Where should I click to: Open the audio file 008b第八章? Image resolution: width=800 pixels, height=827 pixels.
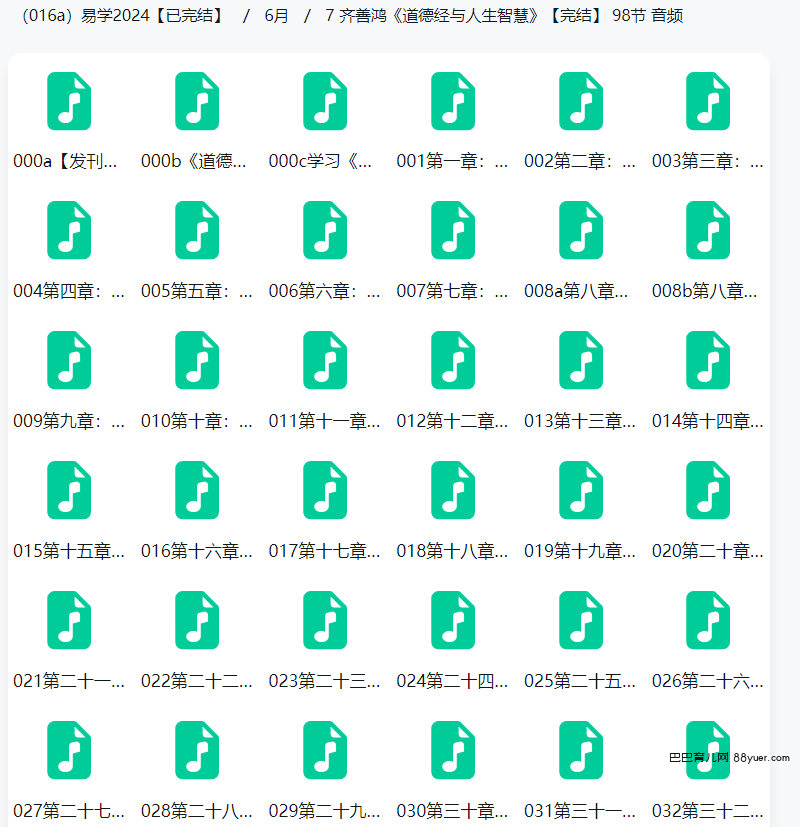tap(708, 231)
